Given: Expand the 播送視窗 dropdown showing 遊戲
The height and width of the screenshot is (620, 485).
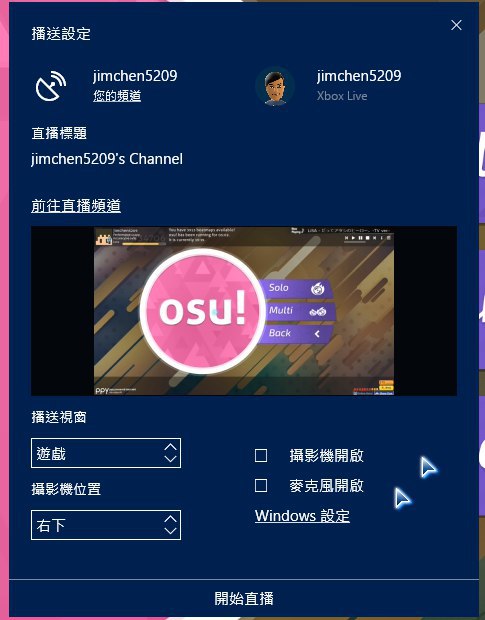Looking at the screenshot, I should 106,453.
